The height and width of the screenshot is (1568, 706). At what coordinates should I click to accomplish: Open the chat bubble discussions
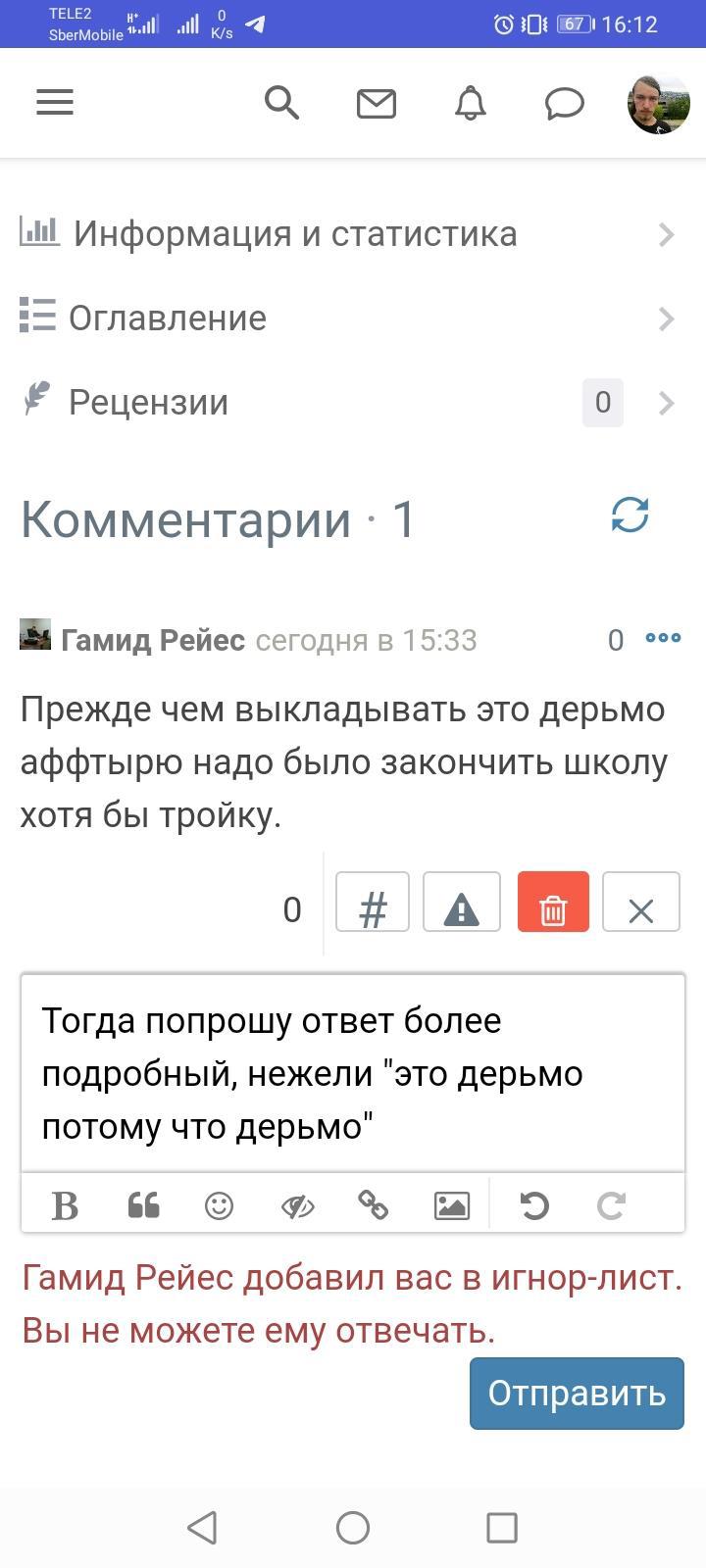pyautogui.click(x=565, y=103)
